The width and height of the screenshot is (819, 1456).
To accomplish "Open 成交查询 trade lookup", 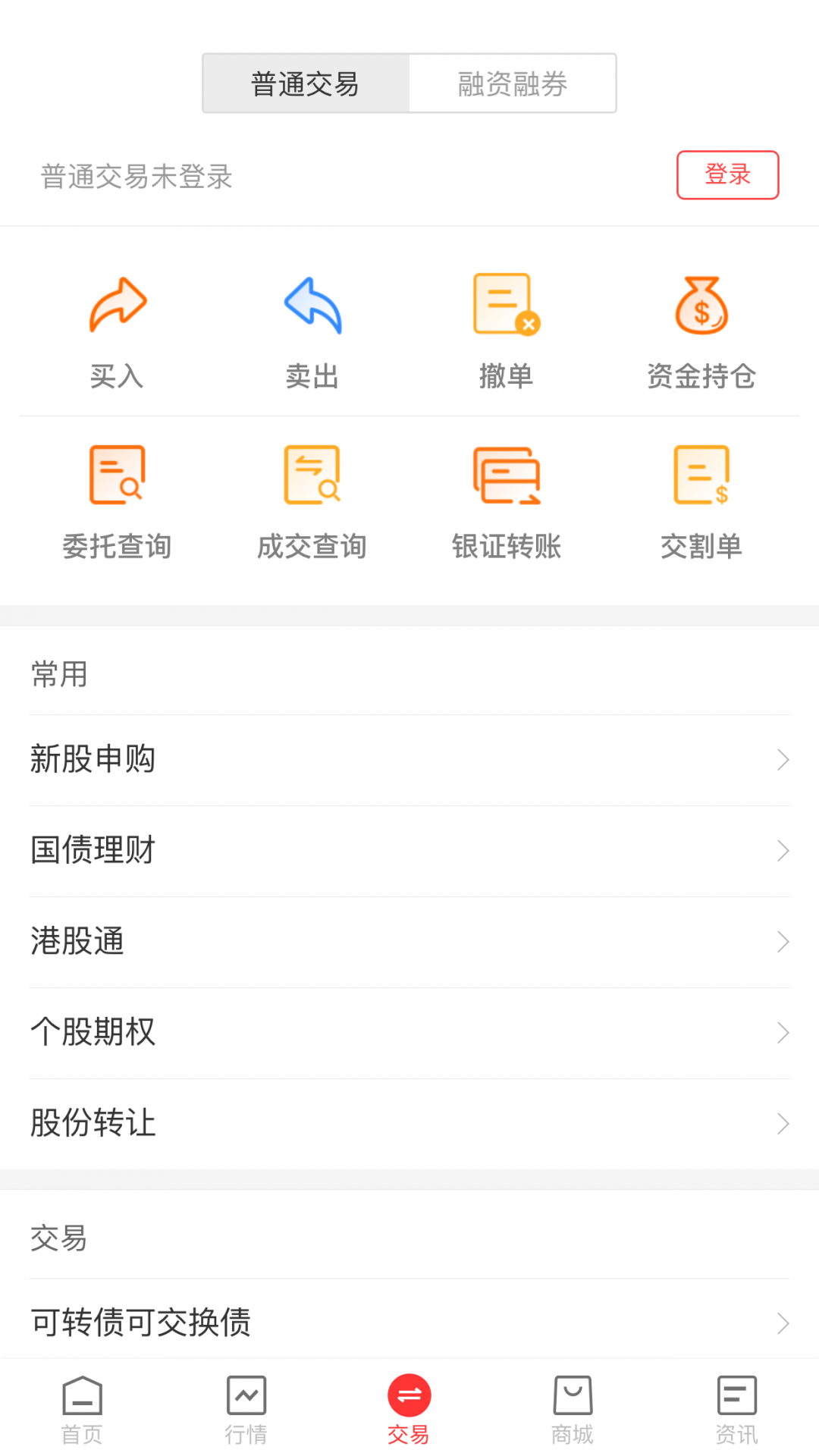I will click(x=312, y=502).
